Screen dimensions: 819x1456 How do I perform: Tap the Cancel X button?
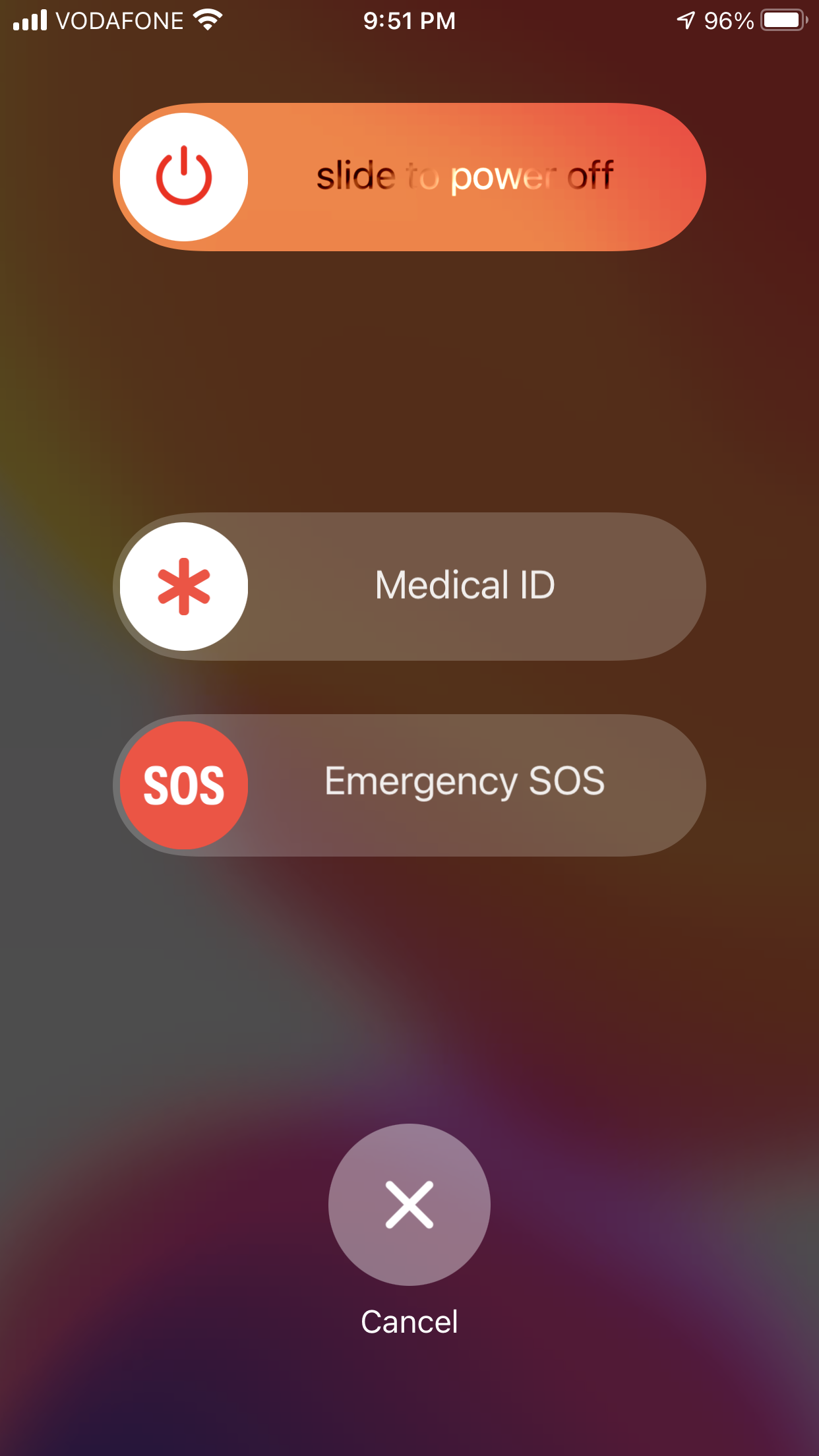(409, 1204)
